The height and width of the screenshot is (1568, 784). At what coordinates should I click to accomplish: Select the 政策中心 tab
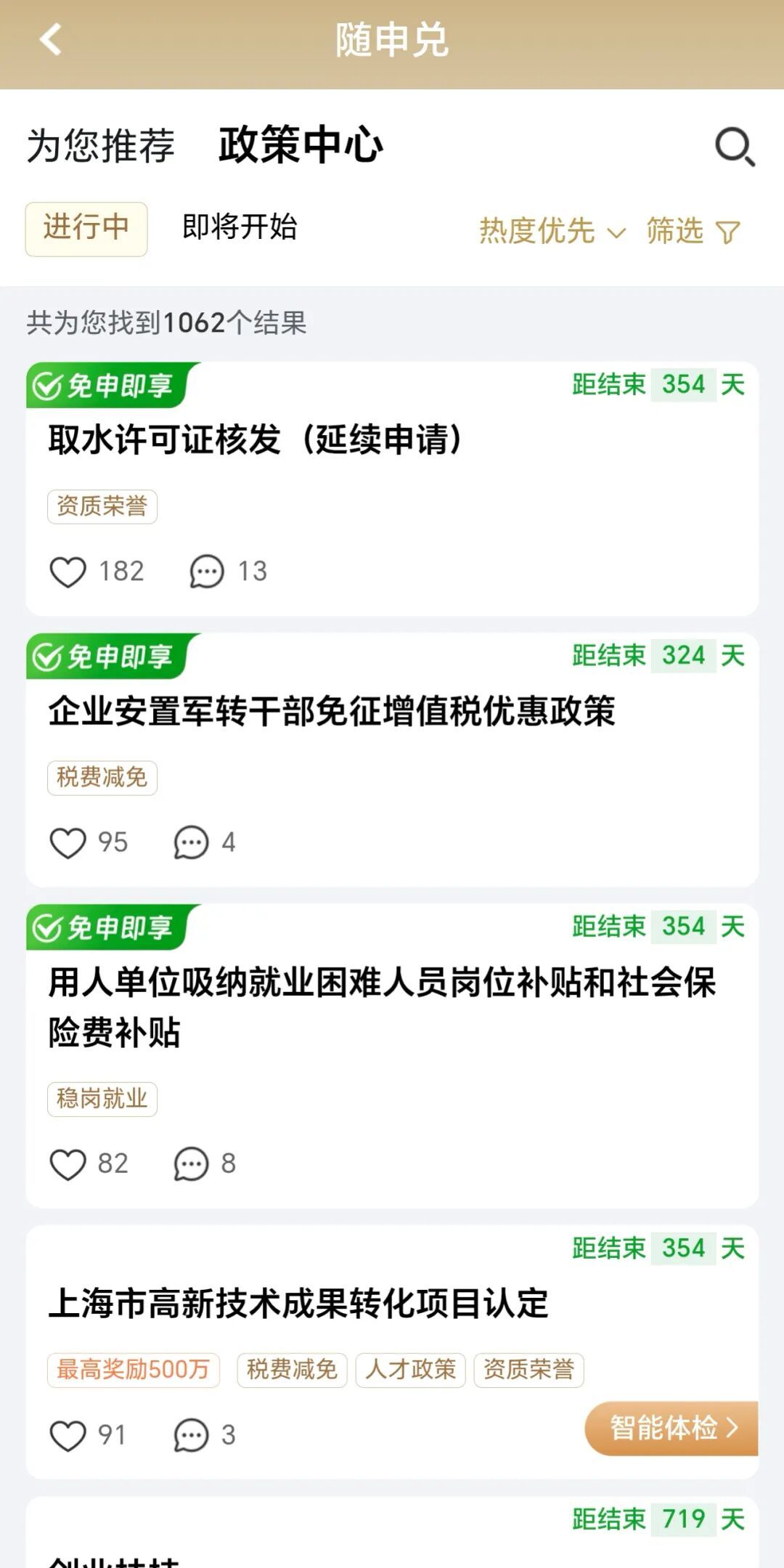click(x=301, y=145)
